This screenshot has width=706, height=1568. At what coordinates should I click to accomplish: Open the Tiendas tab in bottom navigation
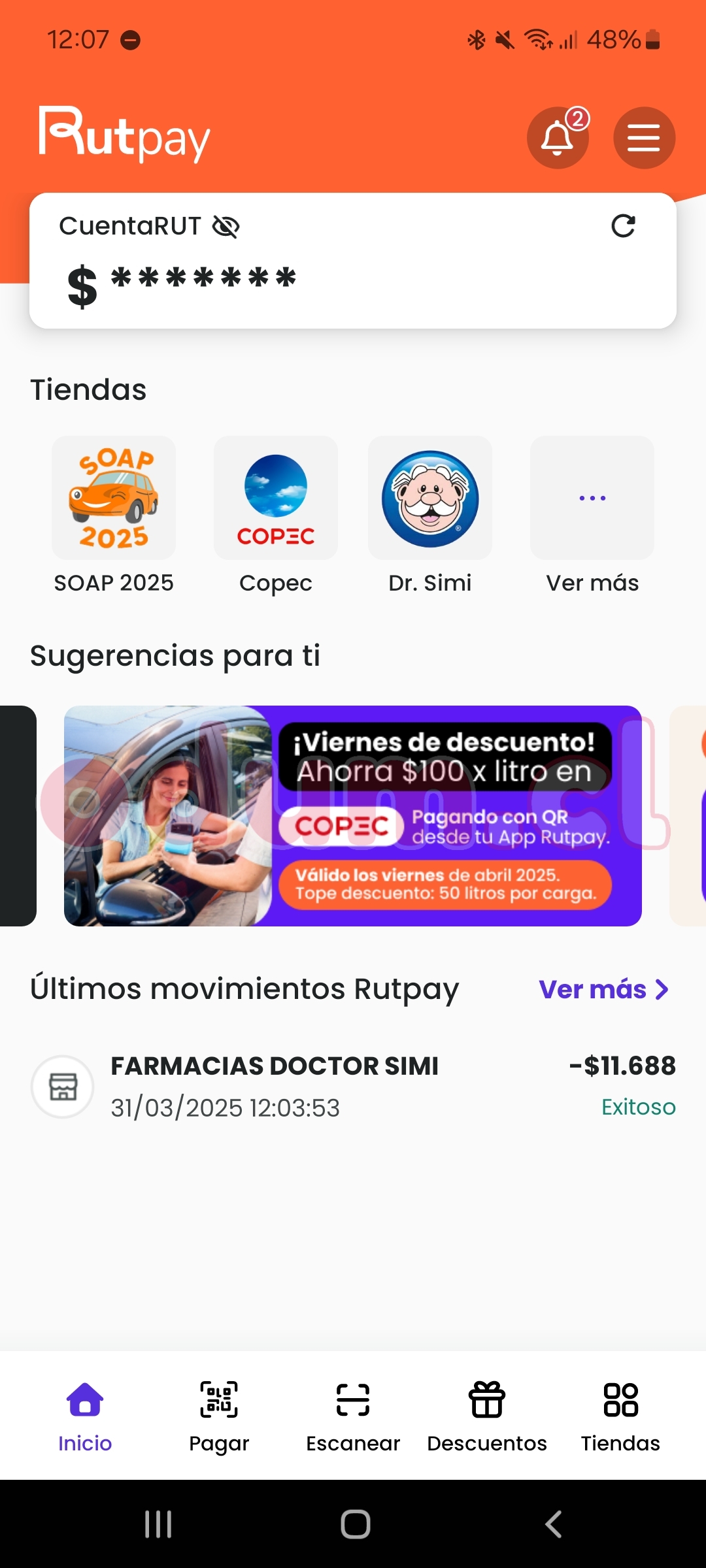point(620,1415)
